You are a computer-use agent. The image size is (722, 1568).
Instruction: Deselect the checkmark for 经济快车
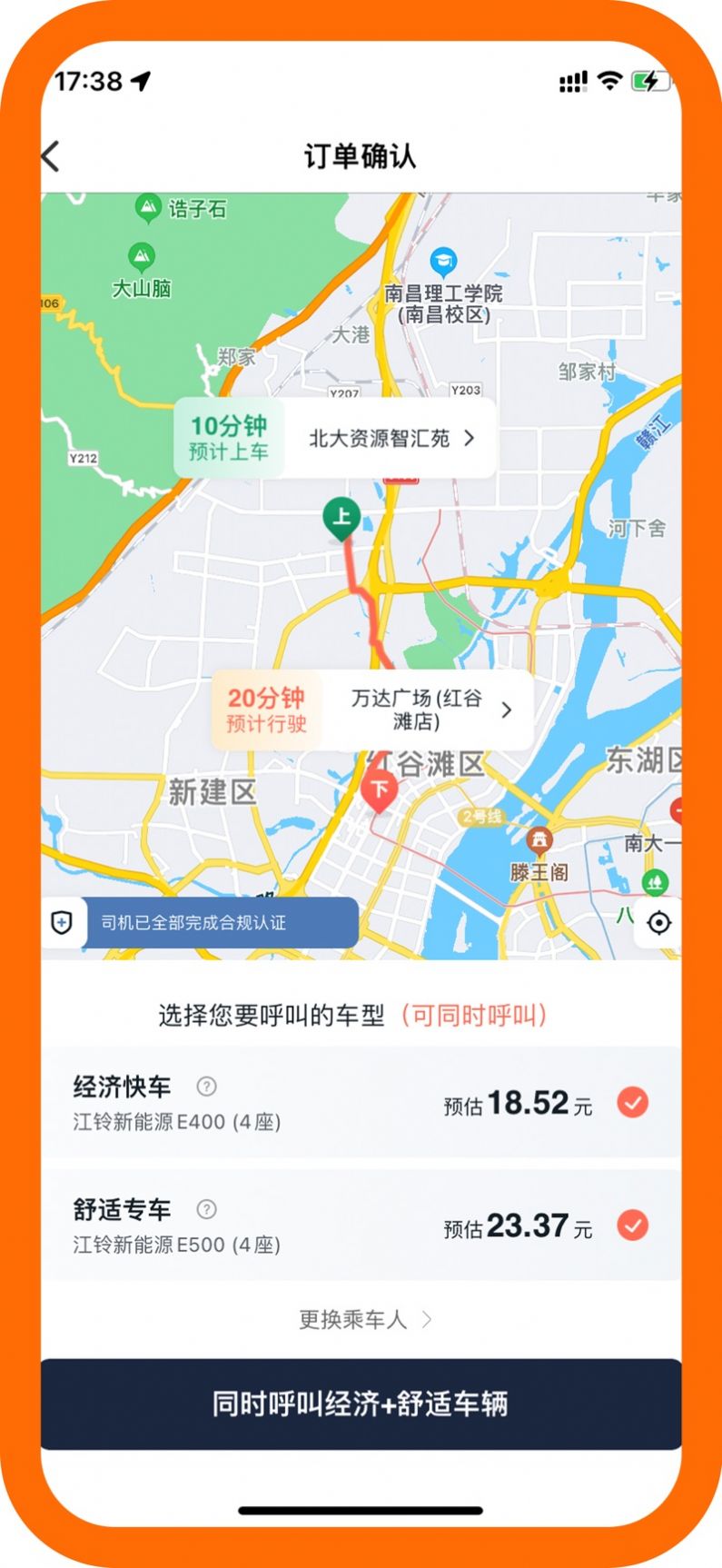tap(631, 1104)
